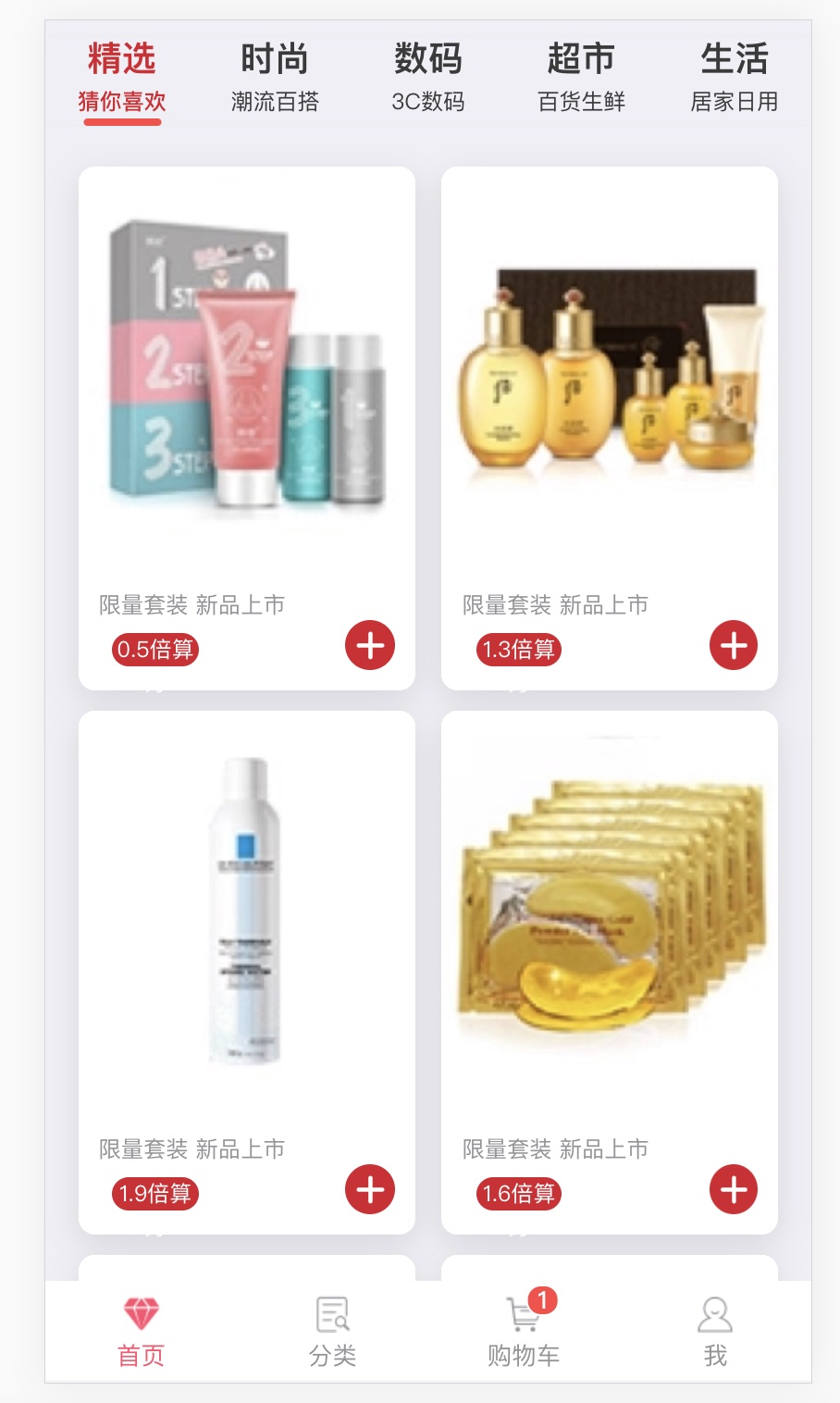Switch to the 分类 bottom tab
This screenshot has width=840, height=1403.
[332, 1333]
